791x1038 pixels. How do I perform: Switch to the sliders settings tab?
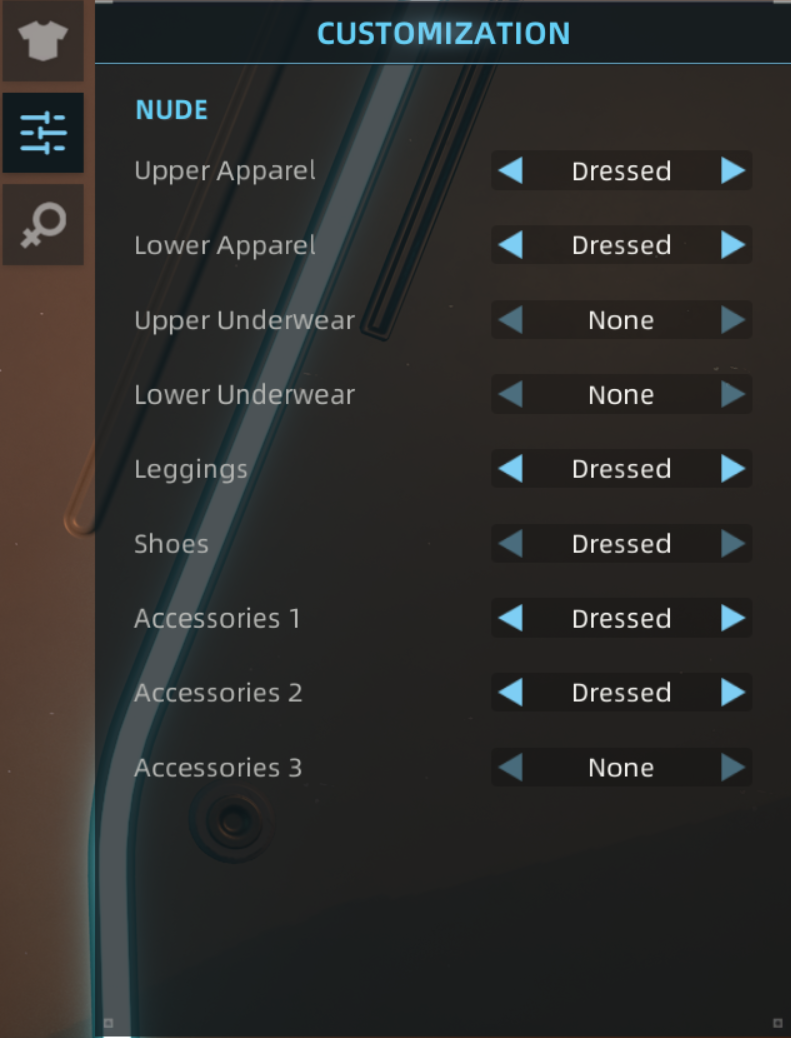point(43,132)
